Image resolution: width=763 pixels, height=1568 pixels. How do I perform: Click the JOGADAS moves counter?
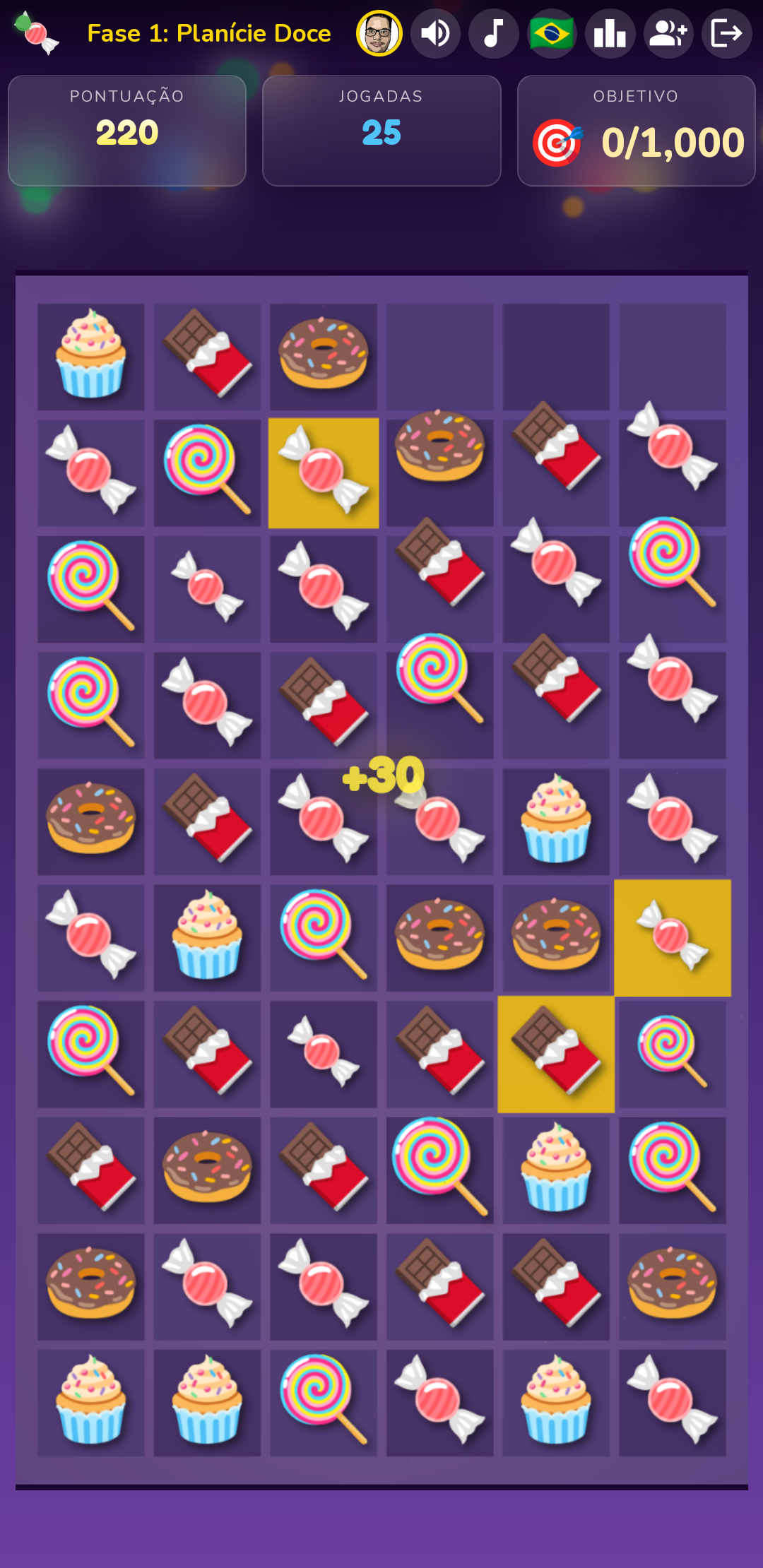(x=381, y=131)
